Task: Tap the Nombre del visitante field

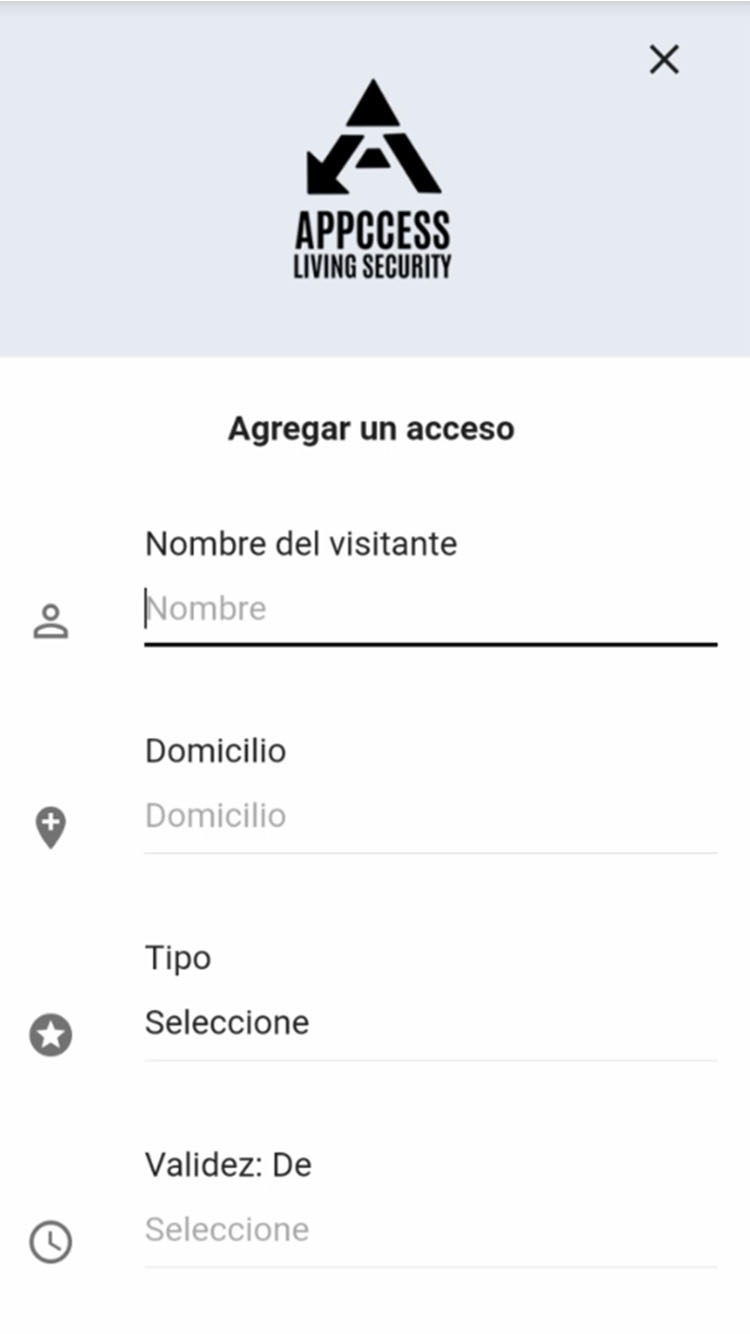Action: pyautogui.click(x=430, y=609)
